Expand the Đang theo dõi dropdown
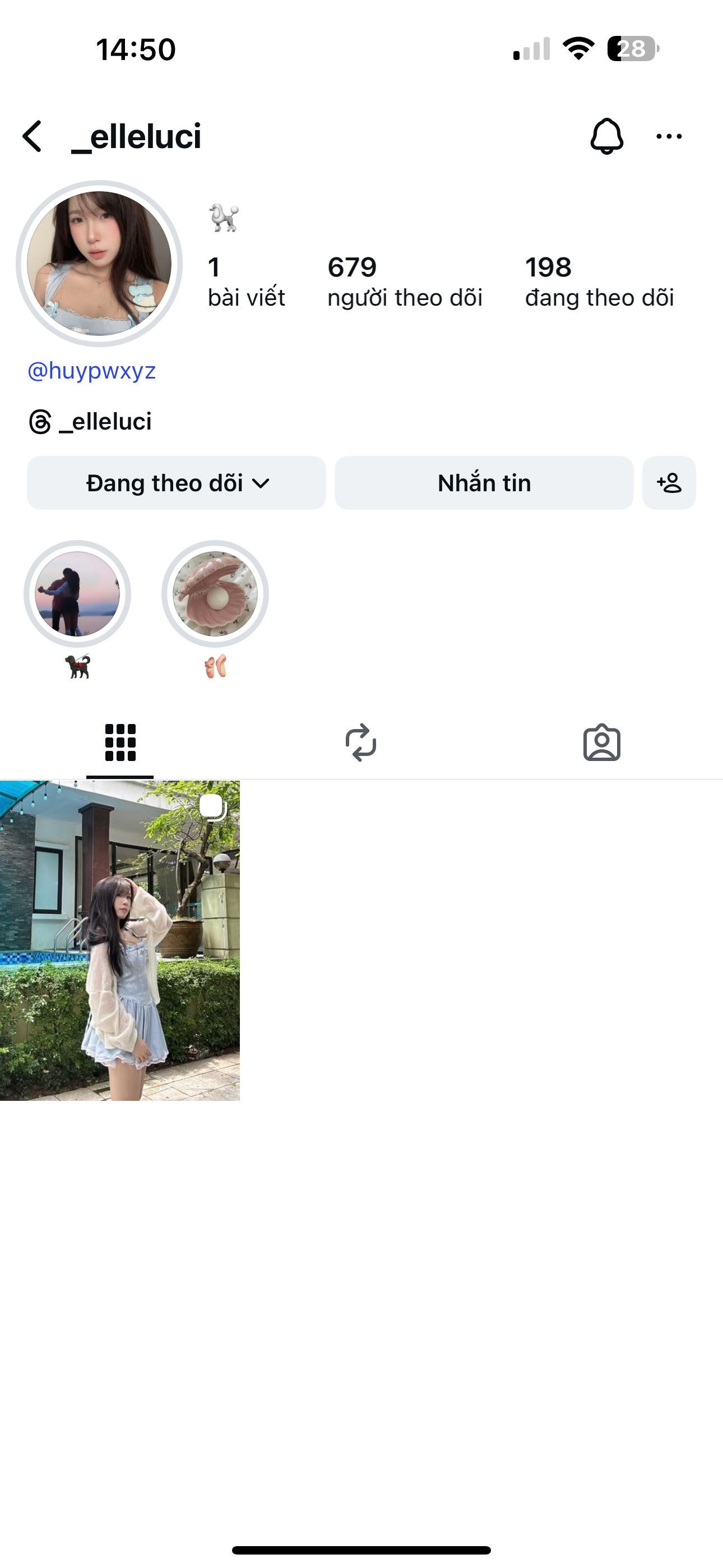The width and height of the screenshot is (723, 1568). 177,483
